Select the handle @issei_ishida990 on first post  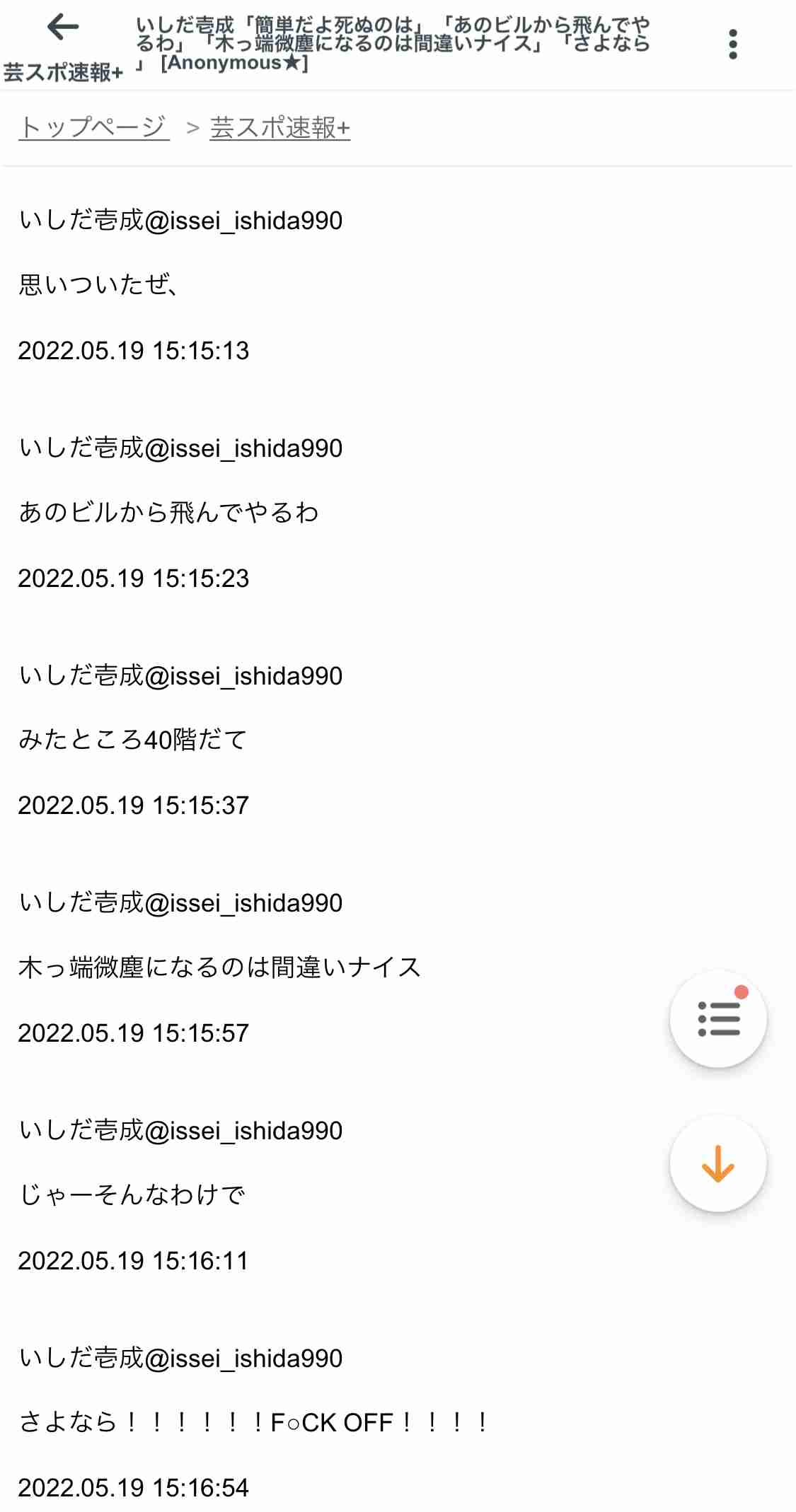pos(180,221)
